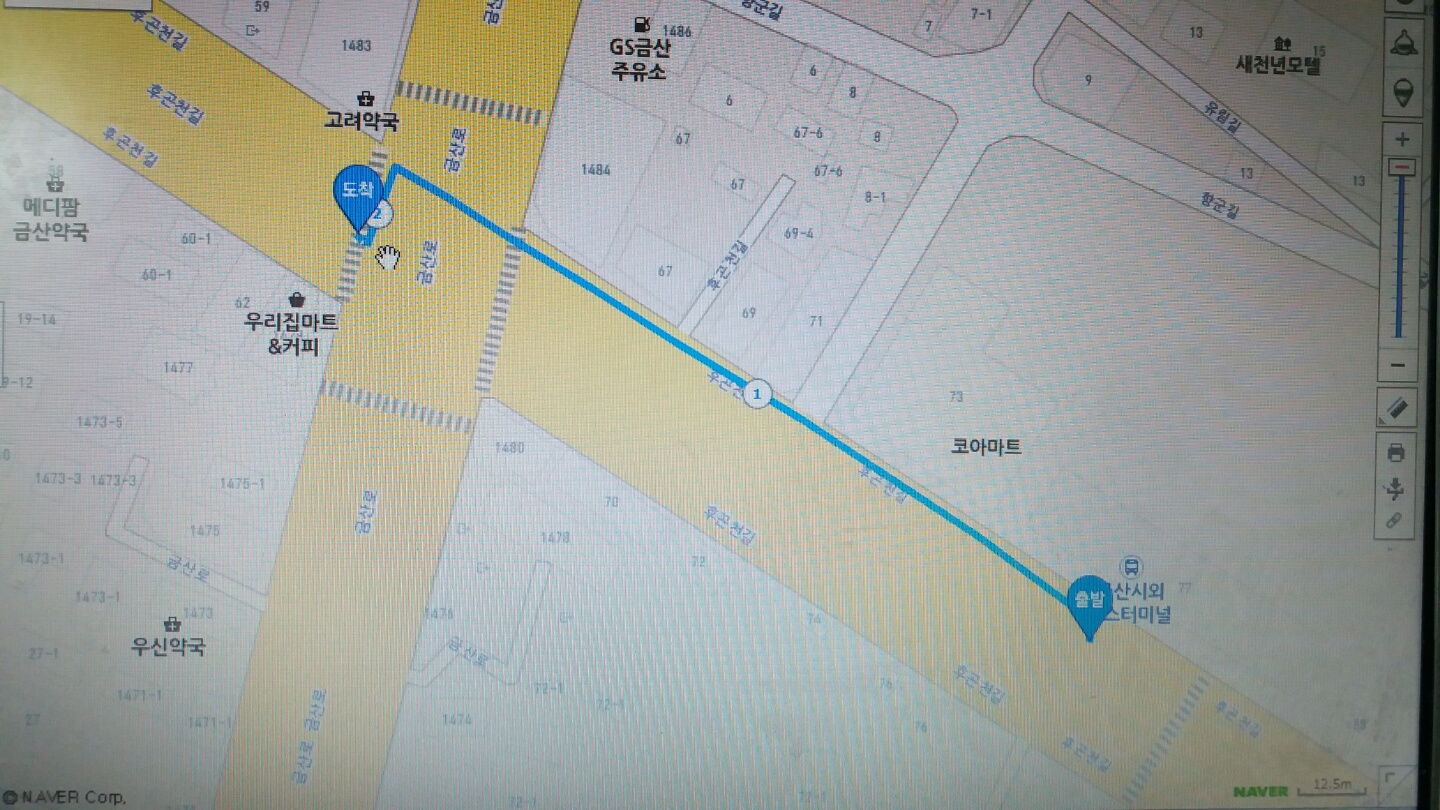This screenshot has height=810, width=1440.
Task: Save the map with download icon
Action: (1396, 488)
